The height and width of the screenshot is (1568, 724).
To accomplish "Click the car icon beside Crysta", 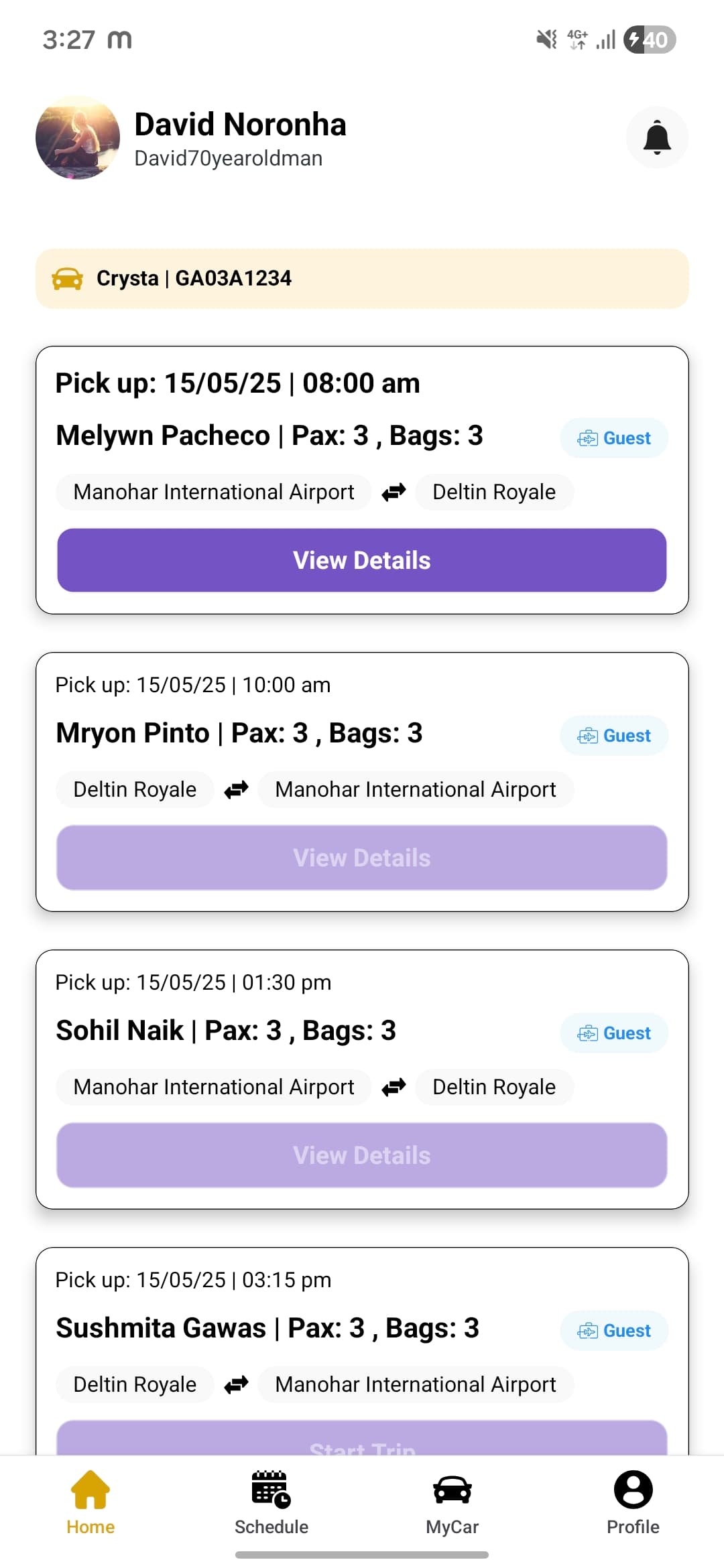I will (x=68, y=277).
